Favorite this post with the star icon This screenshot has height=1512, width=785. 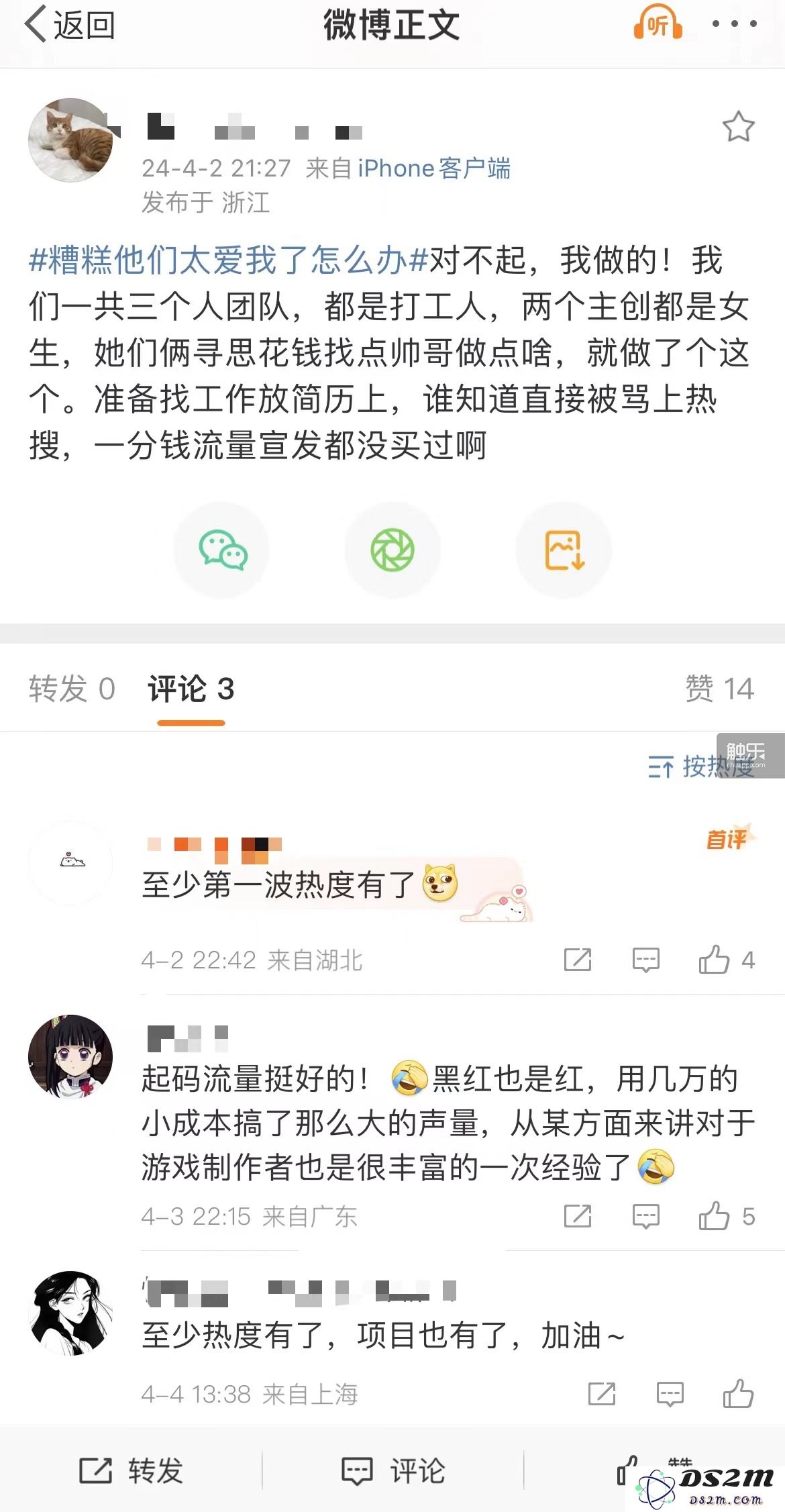click(x=738, y=127)
